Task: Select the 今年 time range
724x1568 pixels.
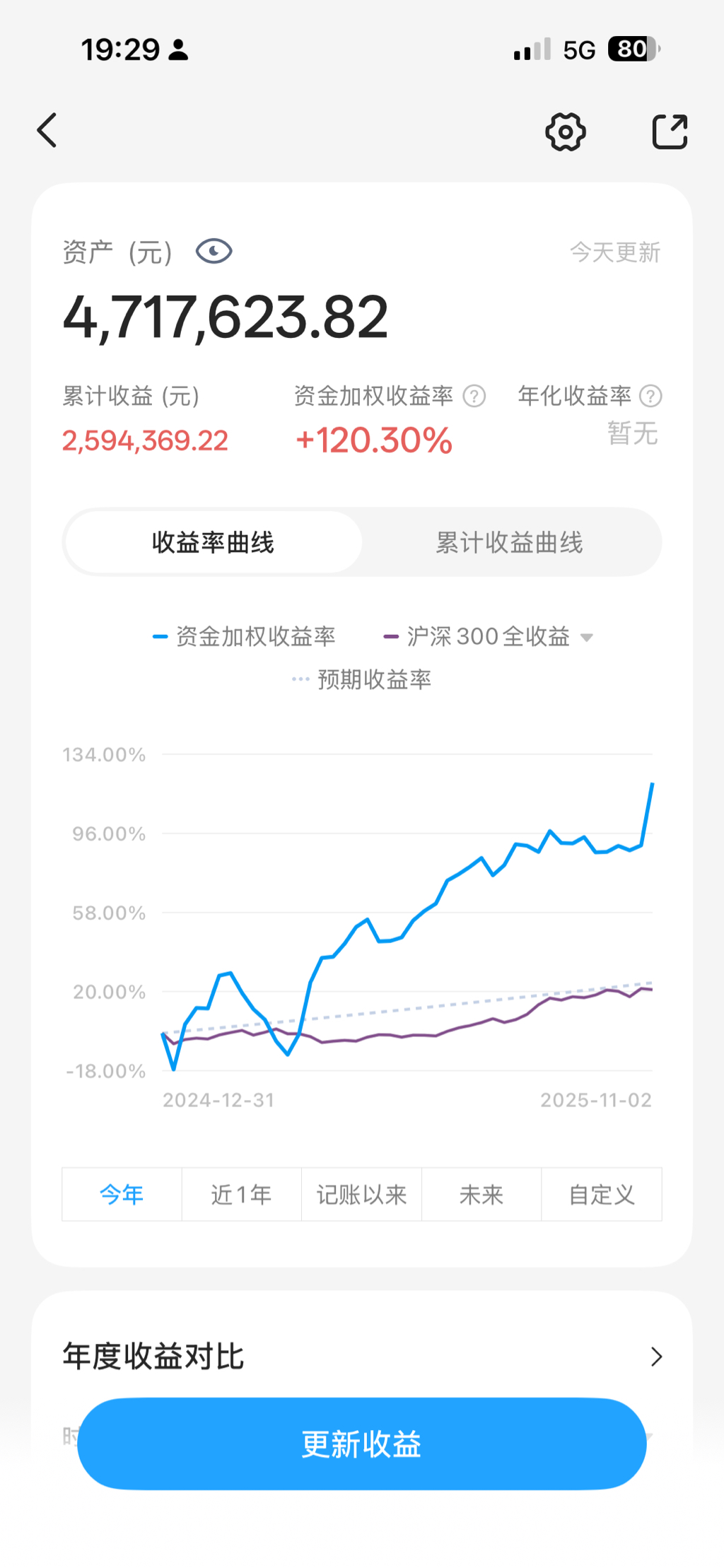Action: point(122,1195)
